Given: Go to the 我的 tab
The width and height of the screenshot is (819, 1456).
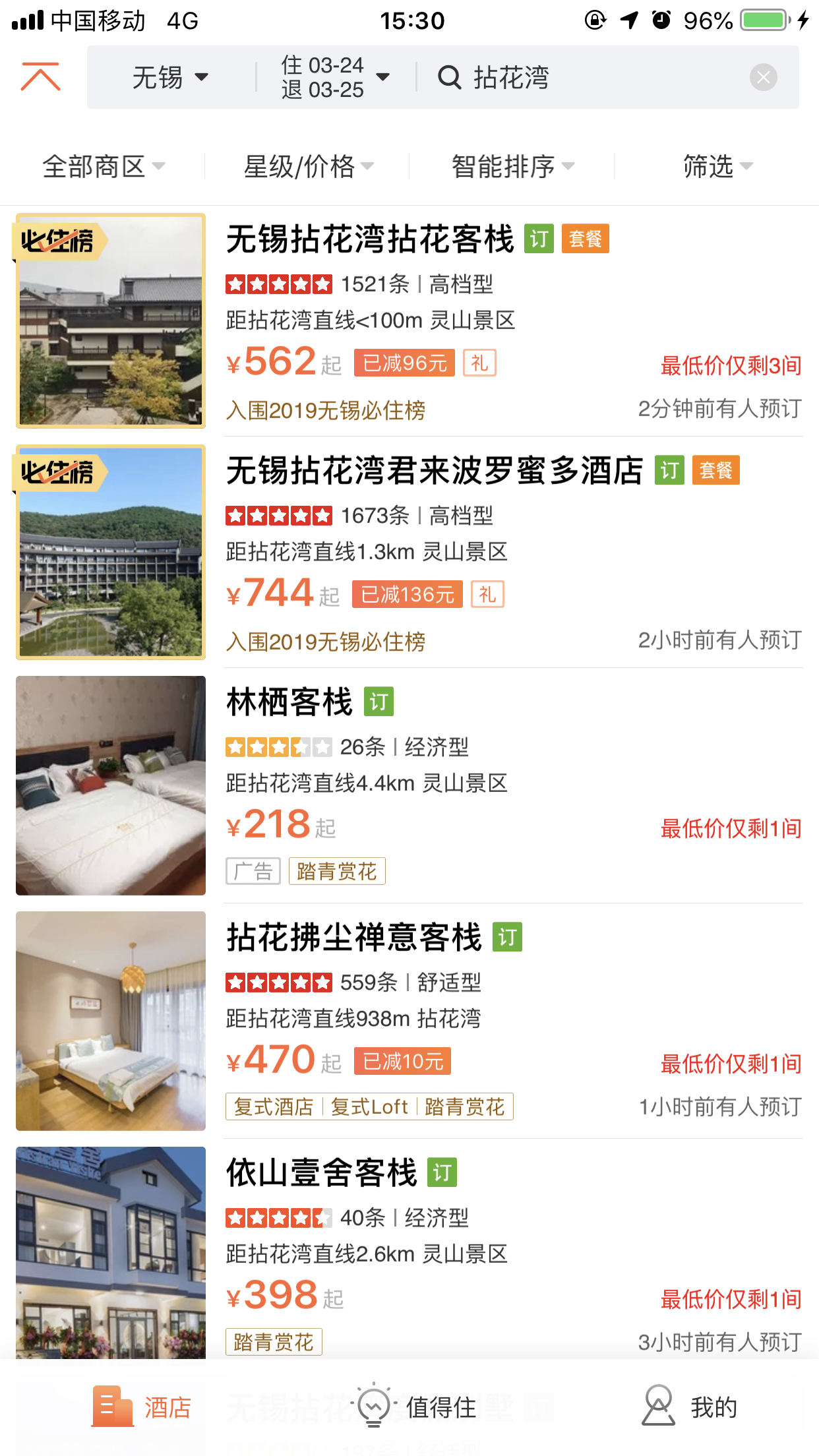Looking at the screenshot, I should click(x=689, y=1407).
